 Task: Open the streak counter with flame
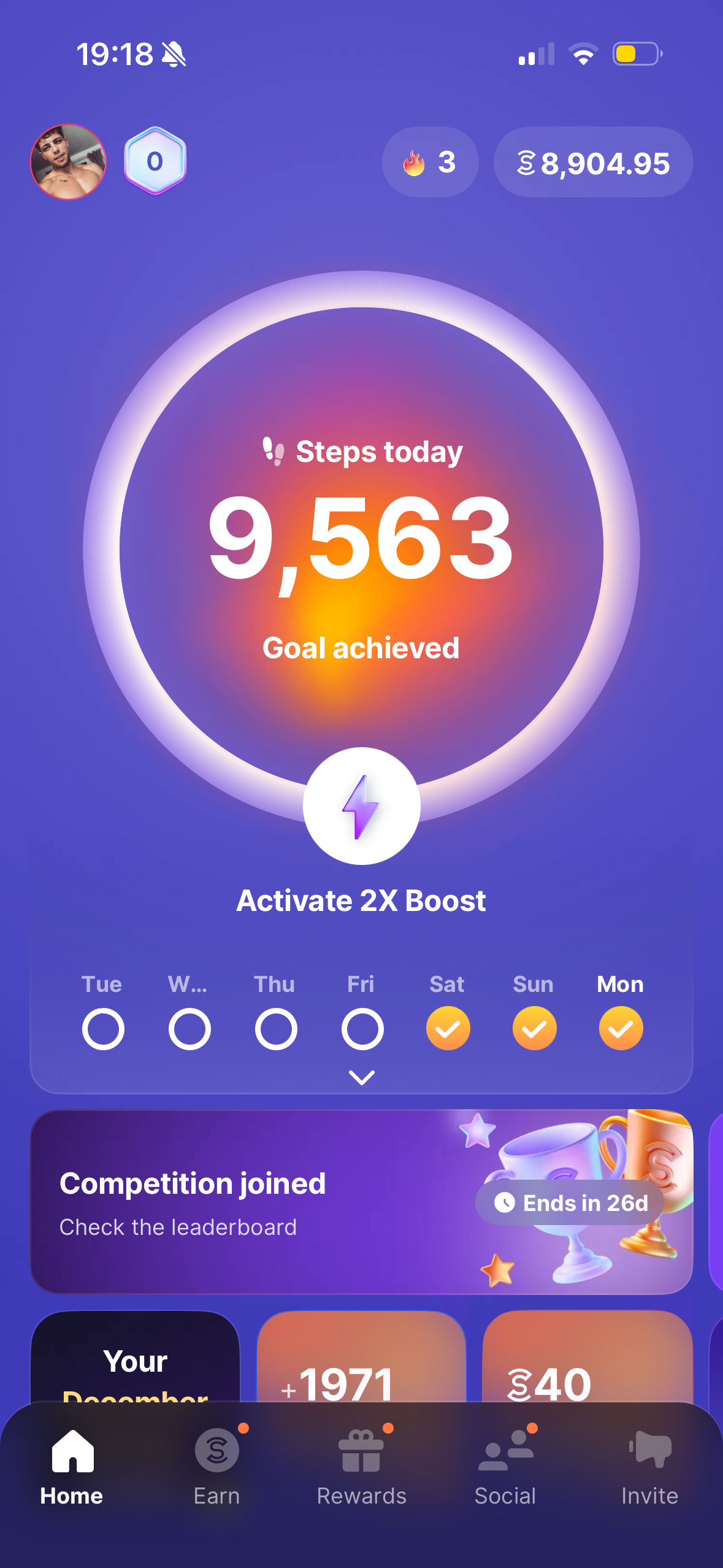click(430, 163)
